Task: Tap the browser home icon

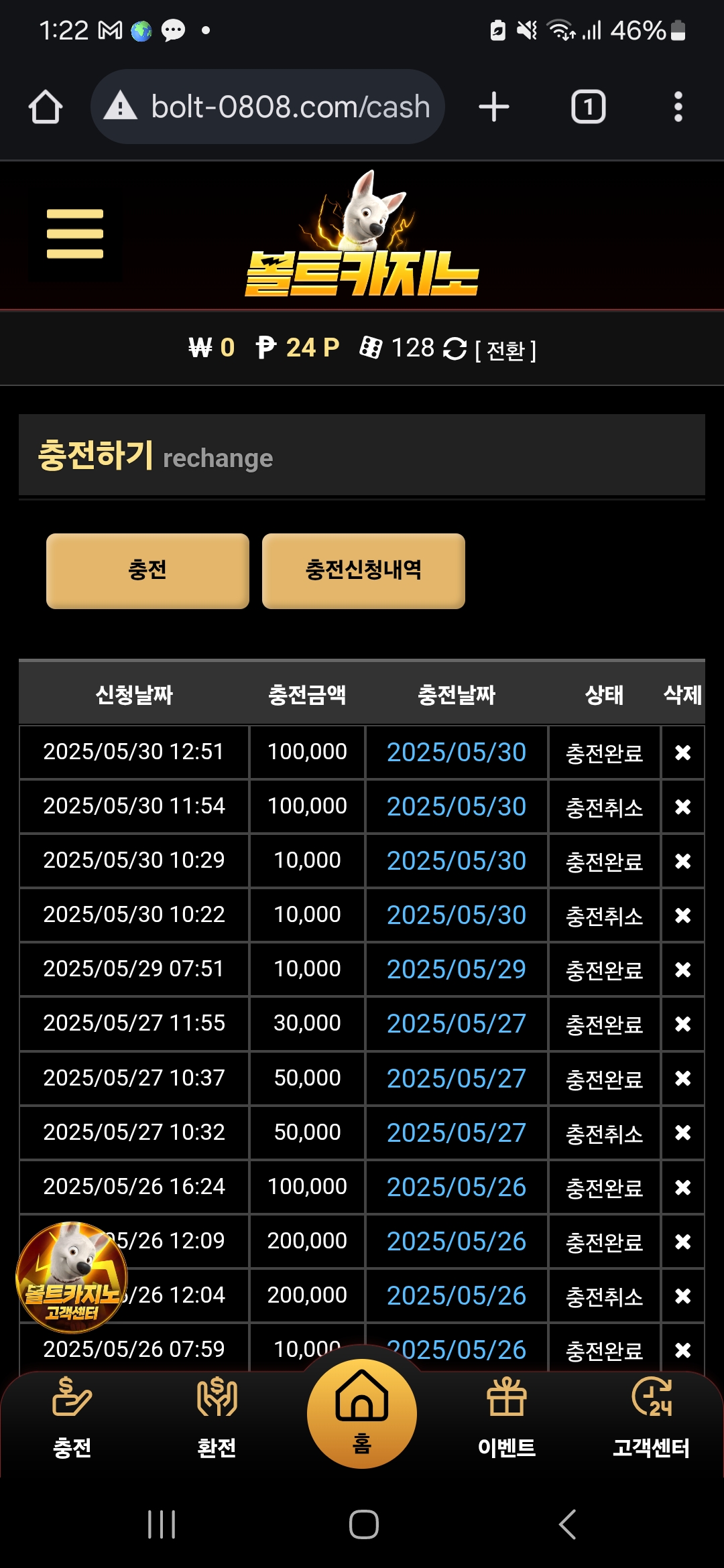Action: pos(46,107)
